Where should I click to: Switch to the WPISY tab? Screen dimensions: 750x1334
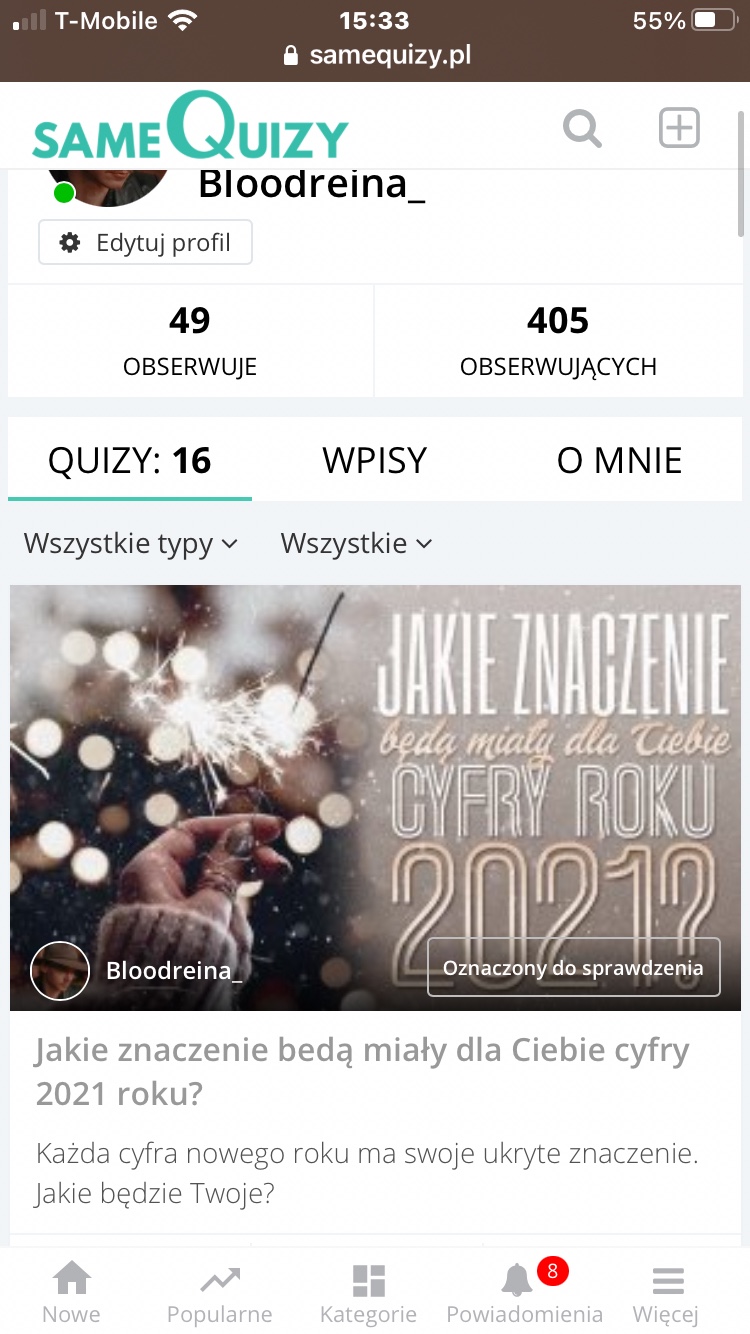tap(374, 460)
